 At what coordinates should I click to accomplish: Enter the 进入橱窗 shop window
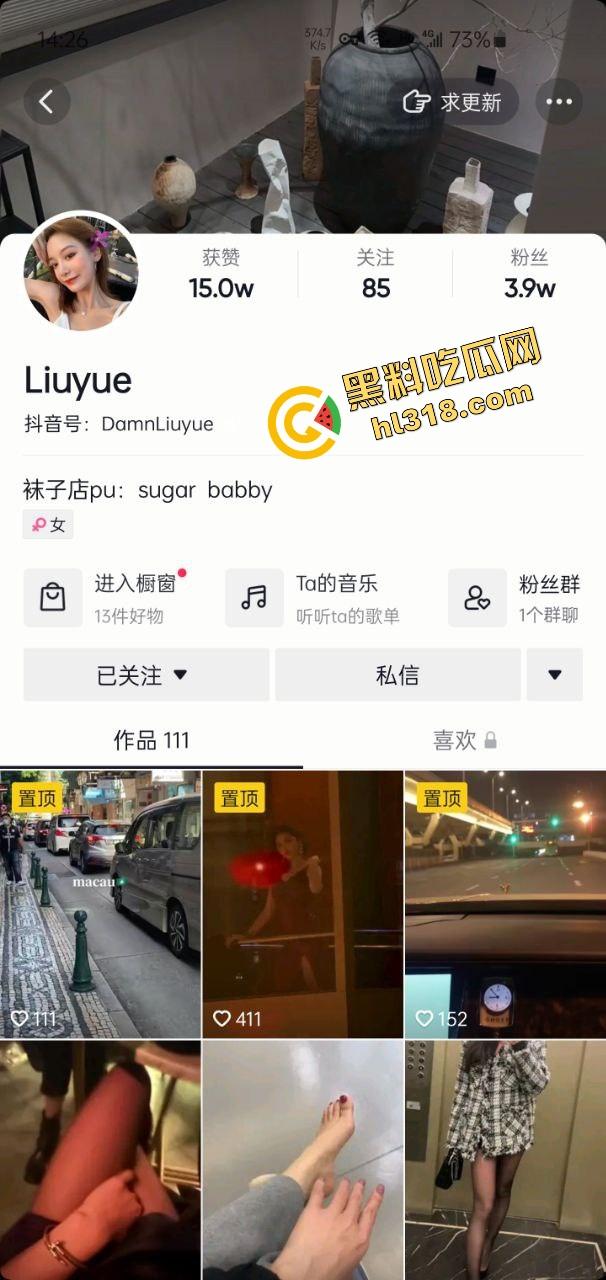click(108, 598)
